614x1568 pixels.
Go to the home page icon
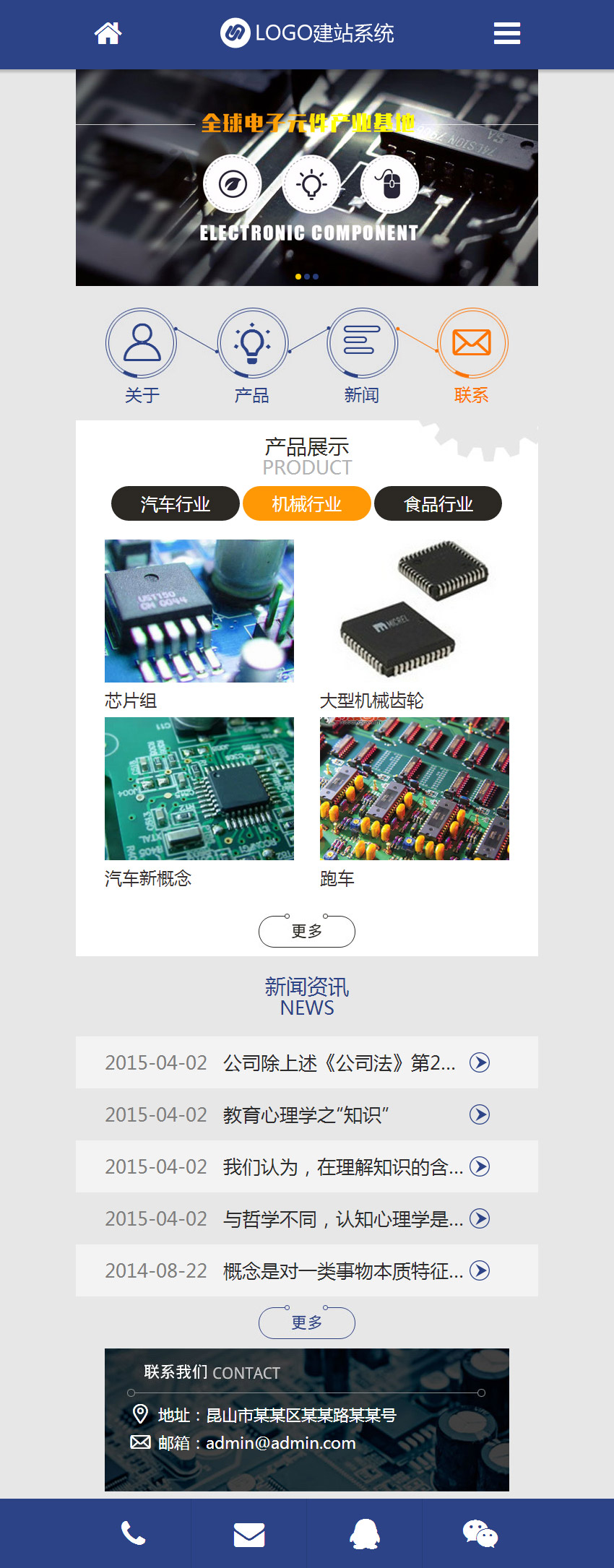(x=108, y=33)
